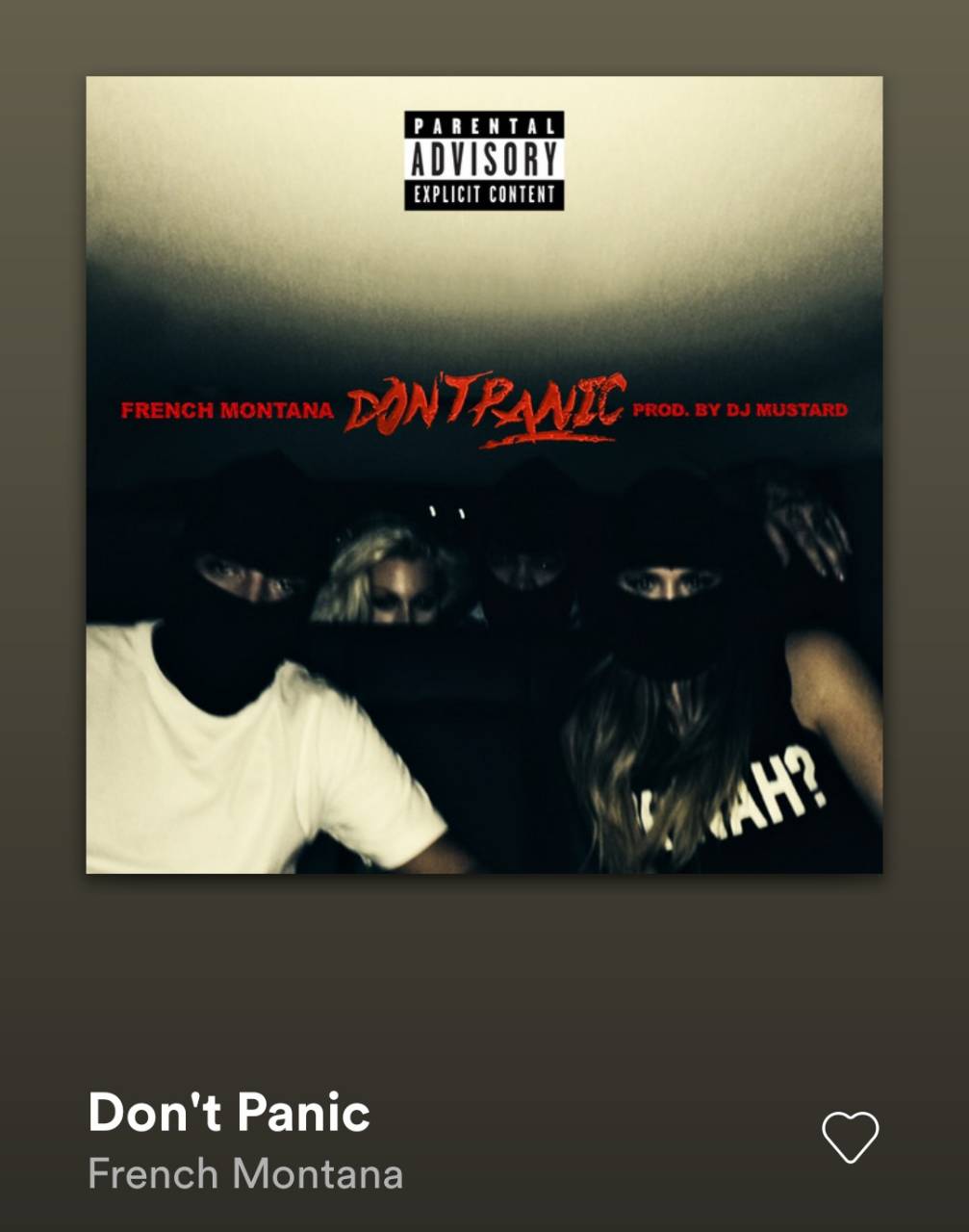Open the artist French Montana
The width and height of the screenshot is (969, 1232).
coord(245,1174)
